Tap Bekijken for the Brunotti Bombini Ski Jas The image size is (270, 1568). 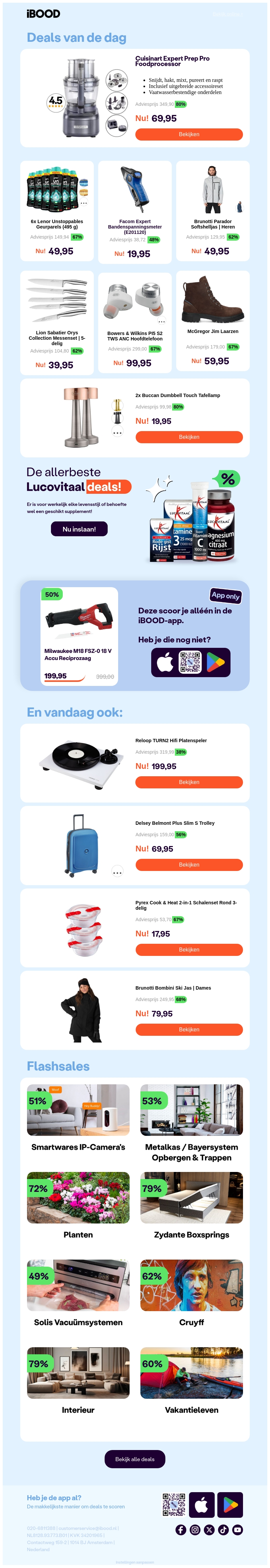[188, 1029]
